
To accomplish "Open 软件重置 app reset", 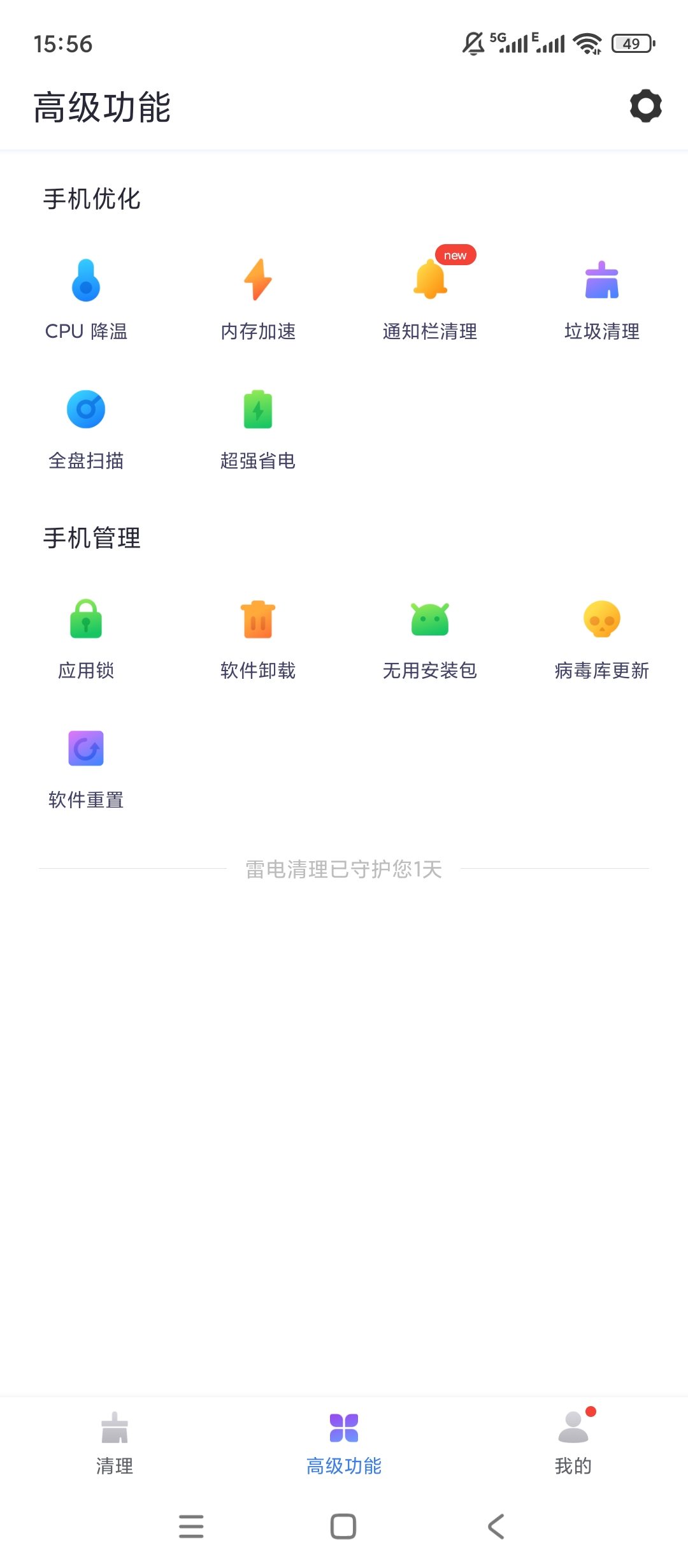I will (x=86, y=767).
